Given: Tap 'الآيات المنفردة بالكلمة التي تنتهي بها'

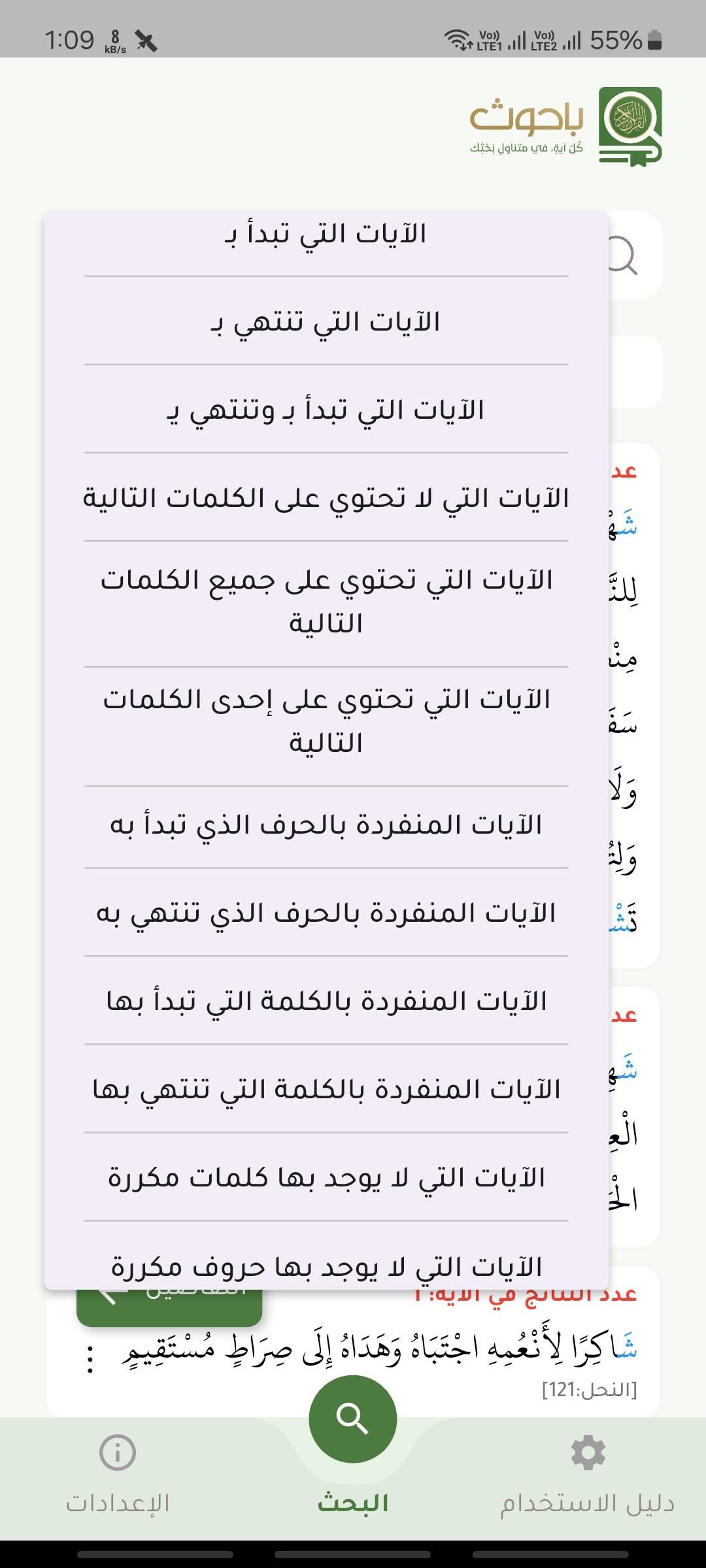Looking at the screenshot, I should click(326, 1090).
